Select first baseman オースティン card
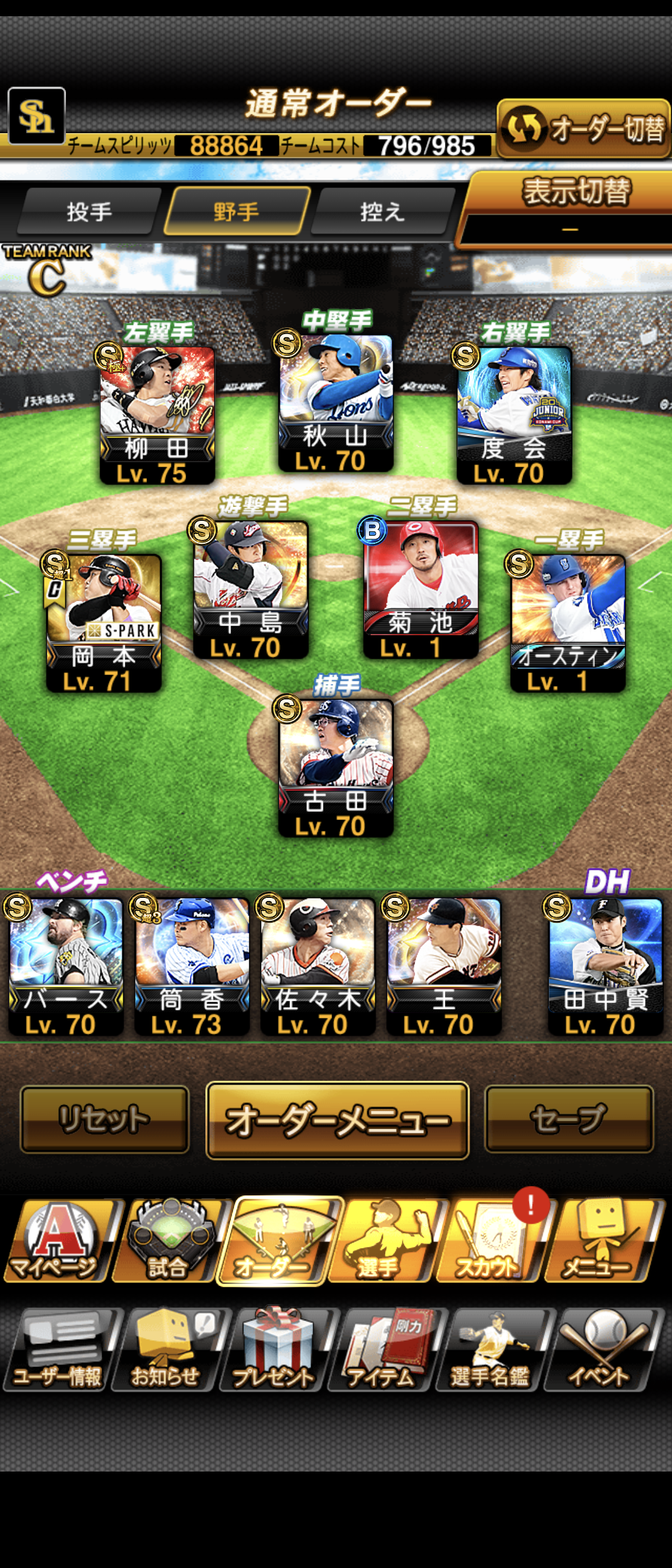 tap(567, 623)
